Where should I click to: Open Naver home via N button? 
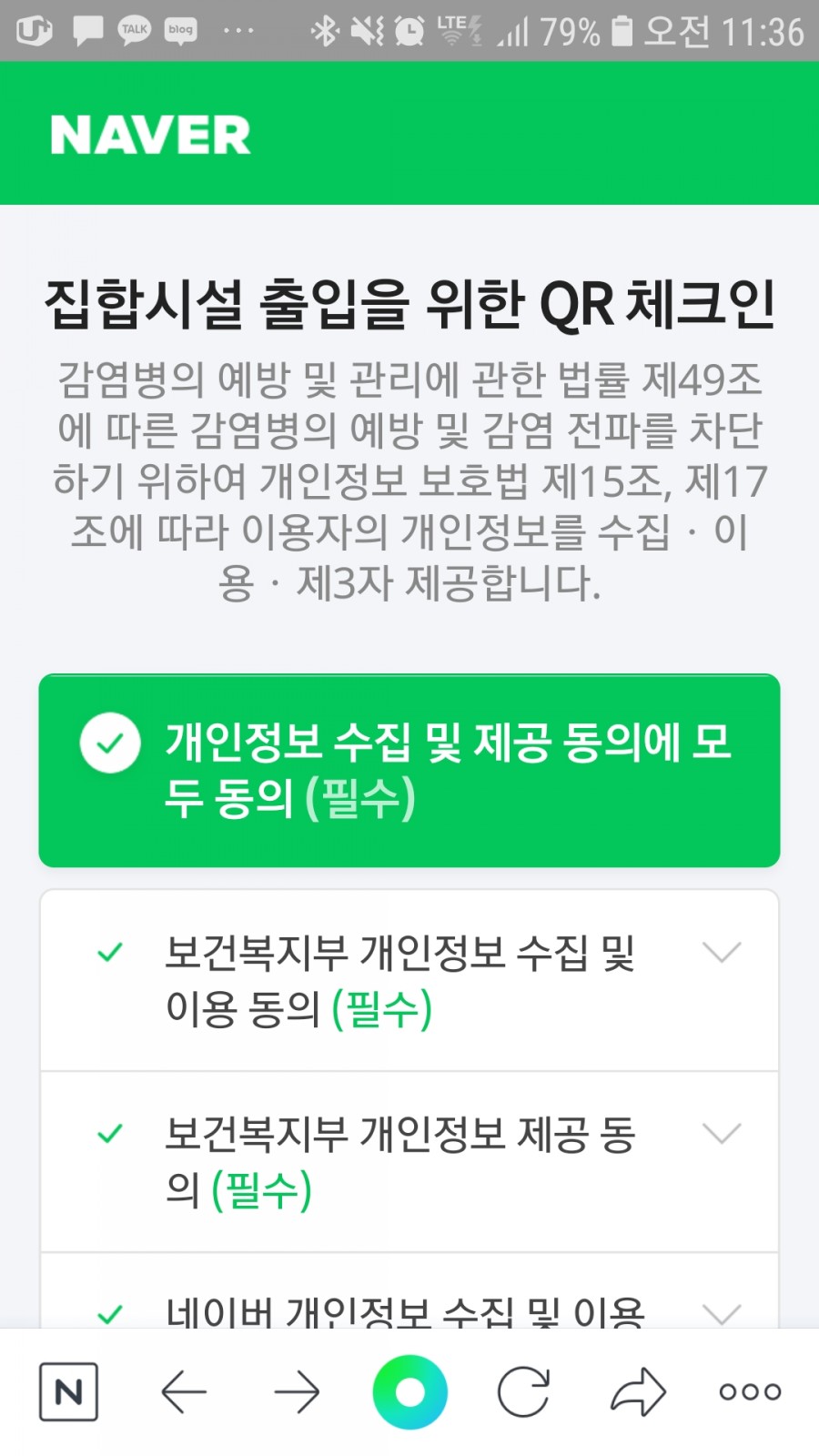tap(68, 1391)
